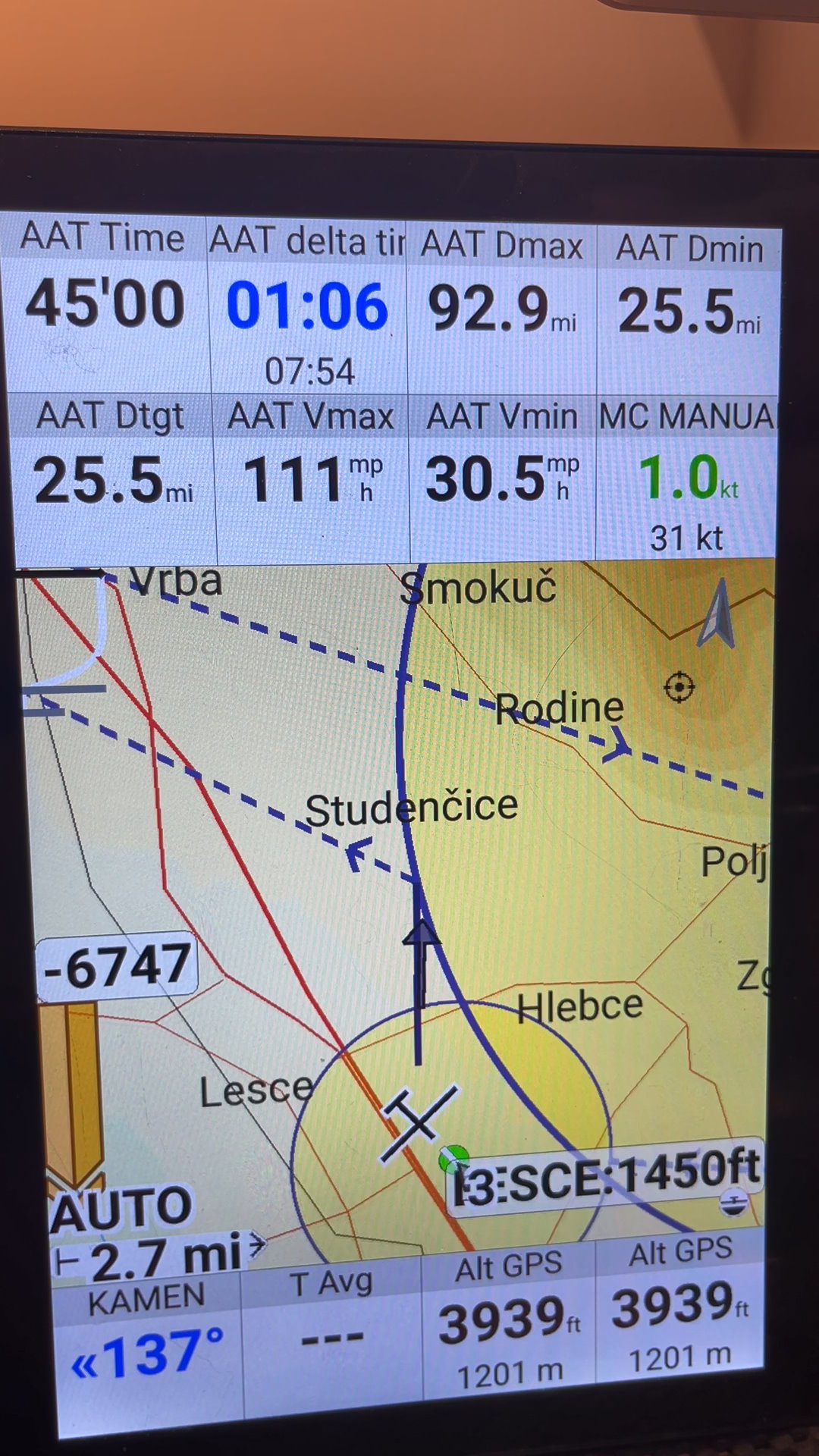Screen dimensions: 819x1456
Task: Select the AAT Dmin infobox
Action: (x=689, y=311)
